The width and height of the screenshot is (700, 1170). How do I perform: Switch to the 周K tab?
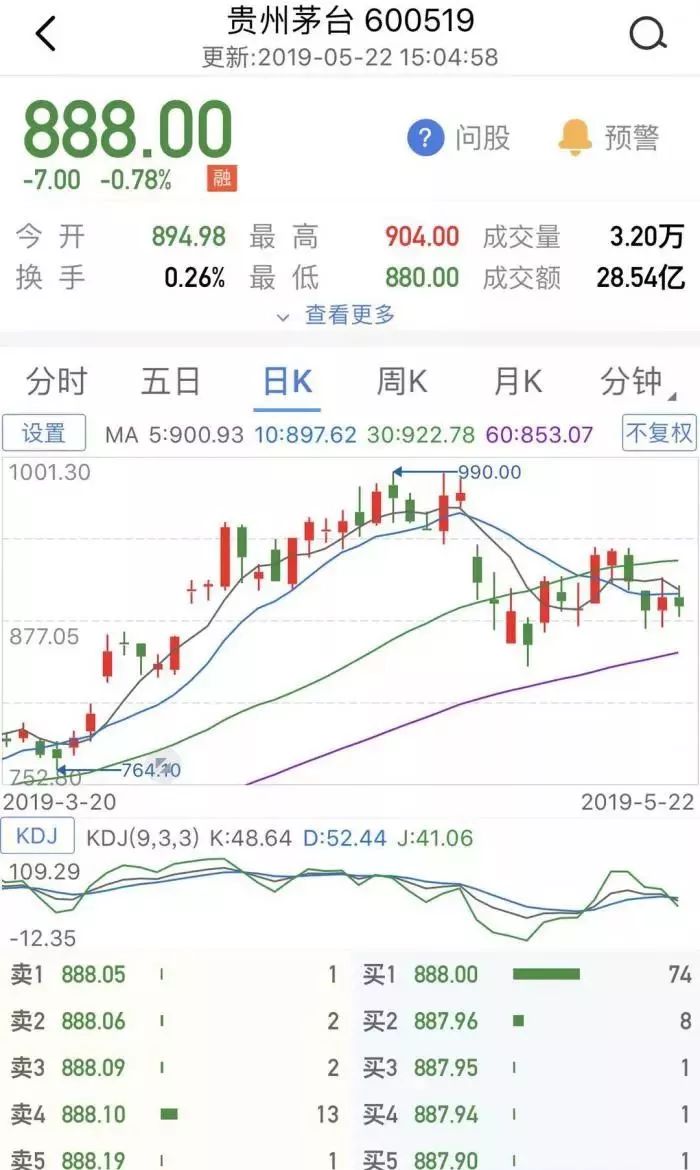click(402, 381)
